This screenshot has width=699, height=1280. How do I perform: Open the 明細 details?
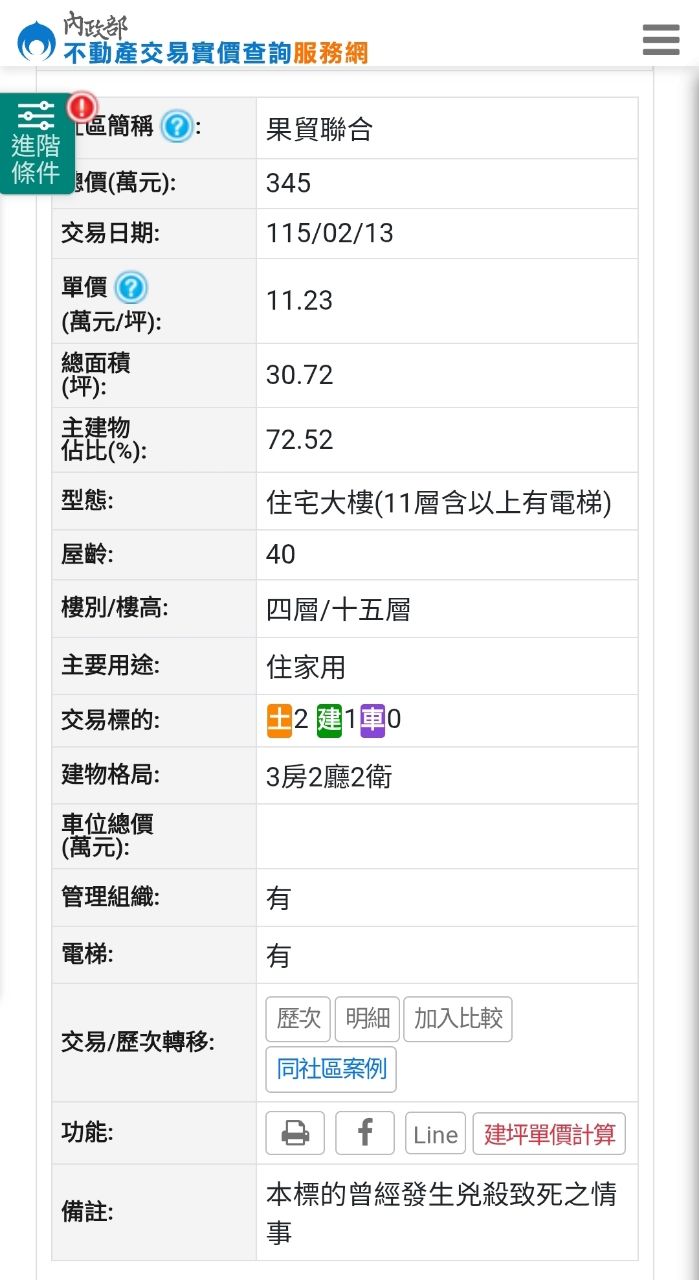point(367,1019)
